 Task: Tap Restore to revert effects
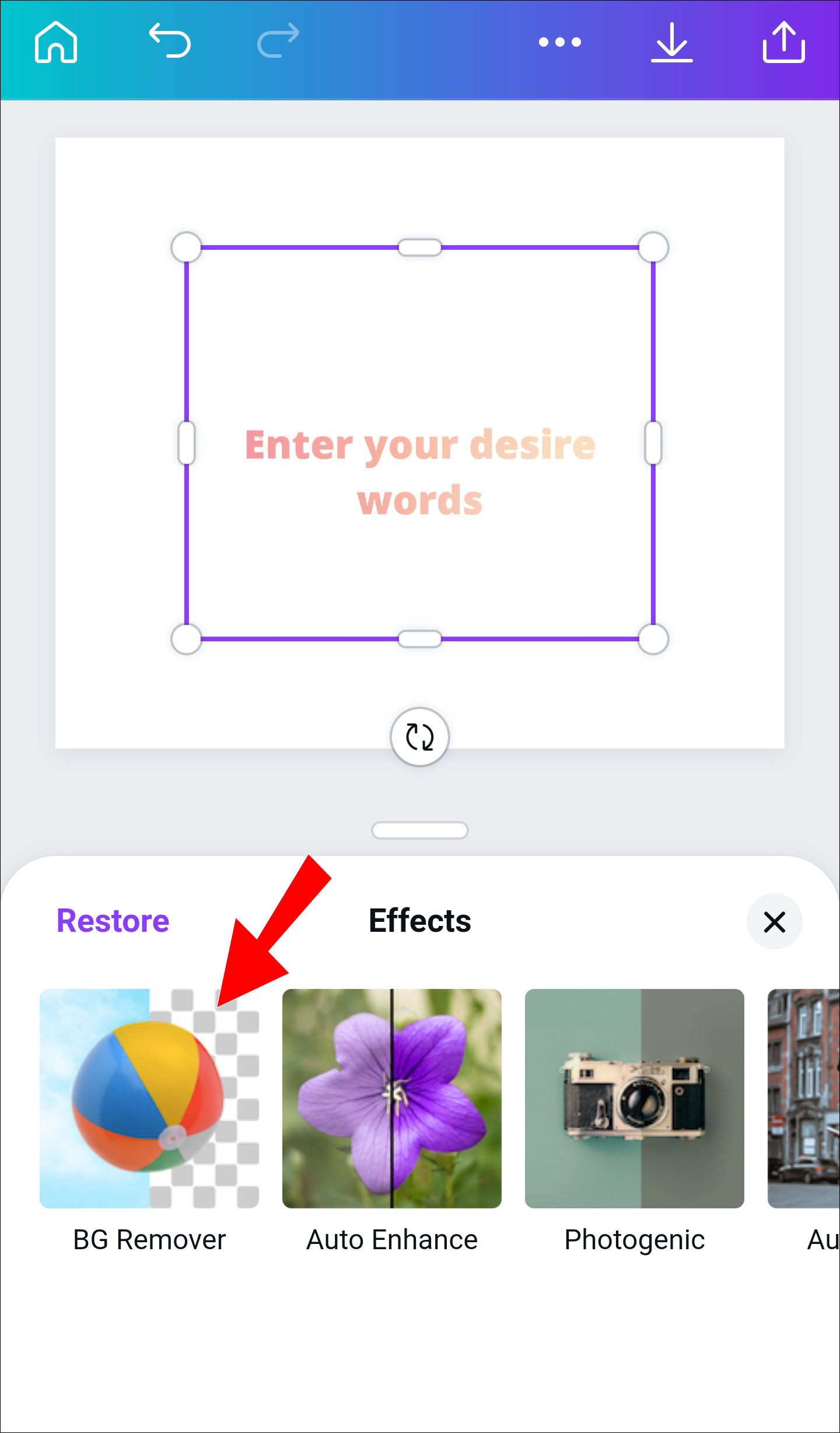tap(113, 921)
